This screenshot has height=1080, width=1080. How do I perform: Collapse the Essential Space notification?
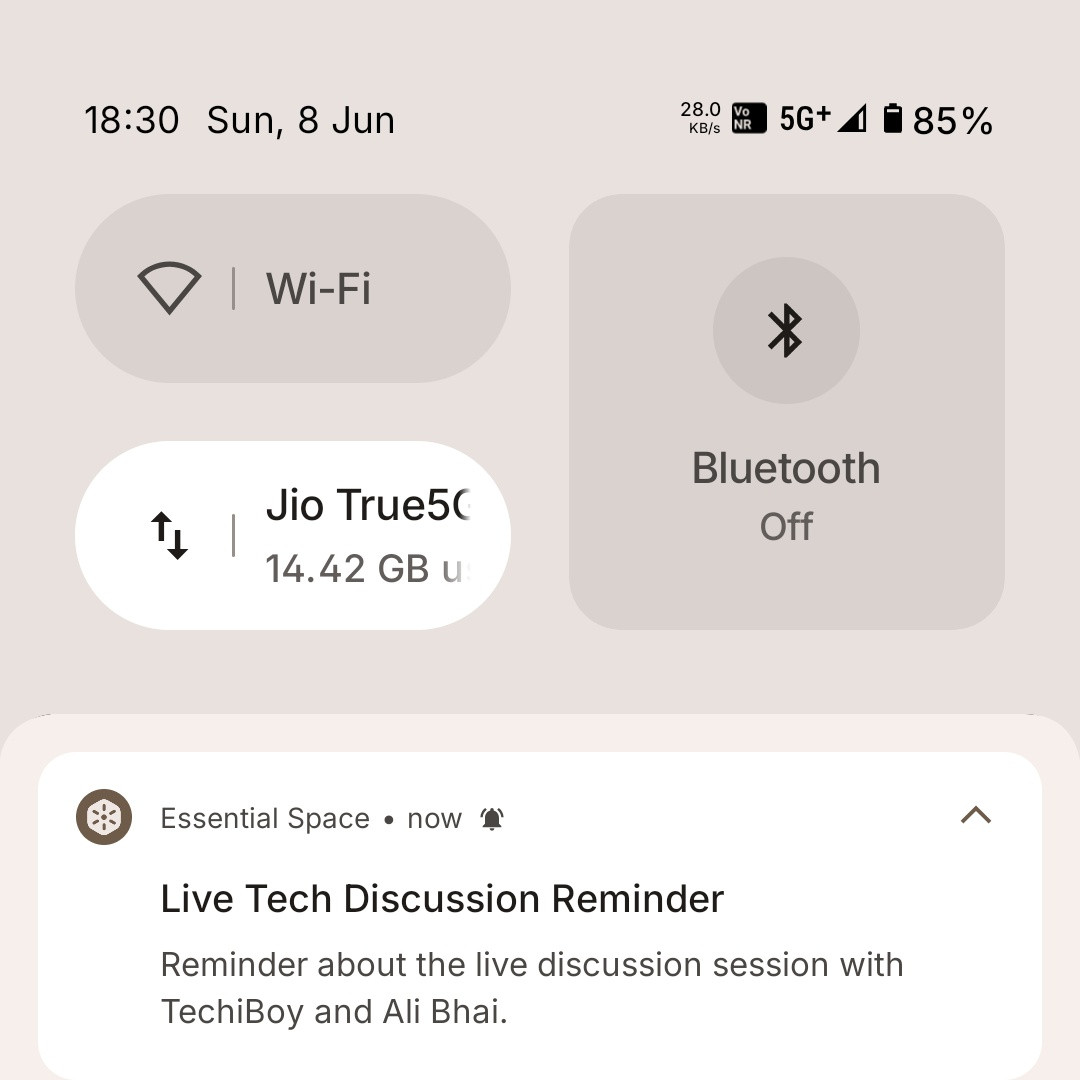[x=975, y=816]
